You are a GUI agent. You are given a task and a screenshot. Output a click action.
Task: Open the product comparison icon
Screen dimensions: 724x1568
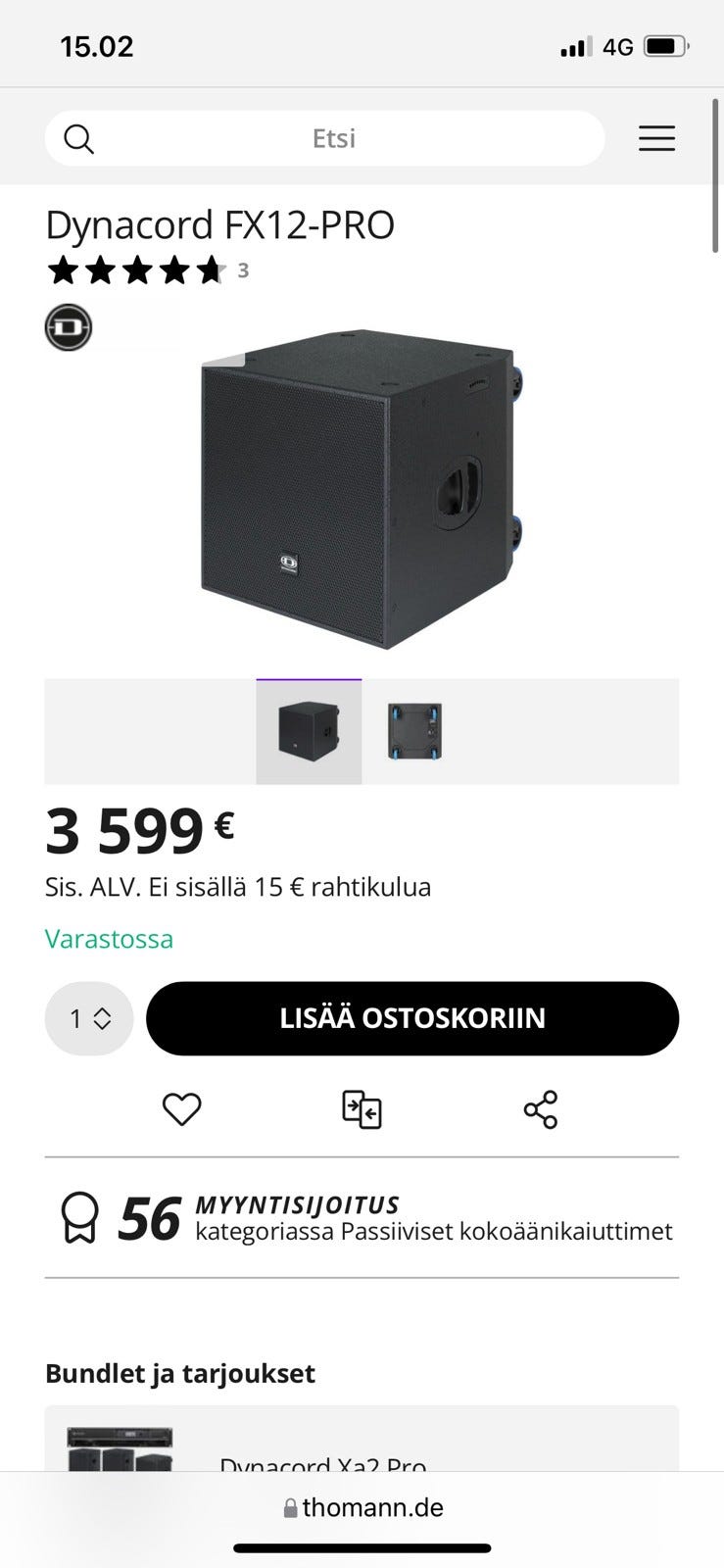point(362,1108)
